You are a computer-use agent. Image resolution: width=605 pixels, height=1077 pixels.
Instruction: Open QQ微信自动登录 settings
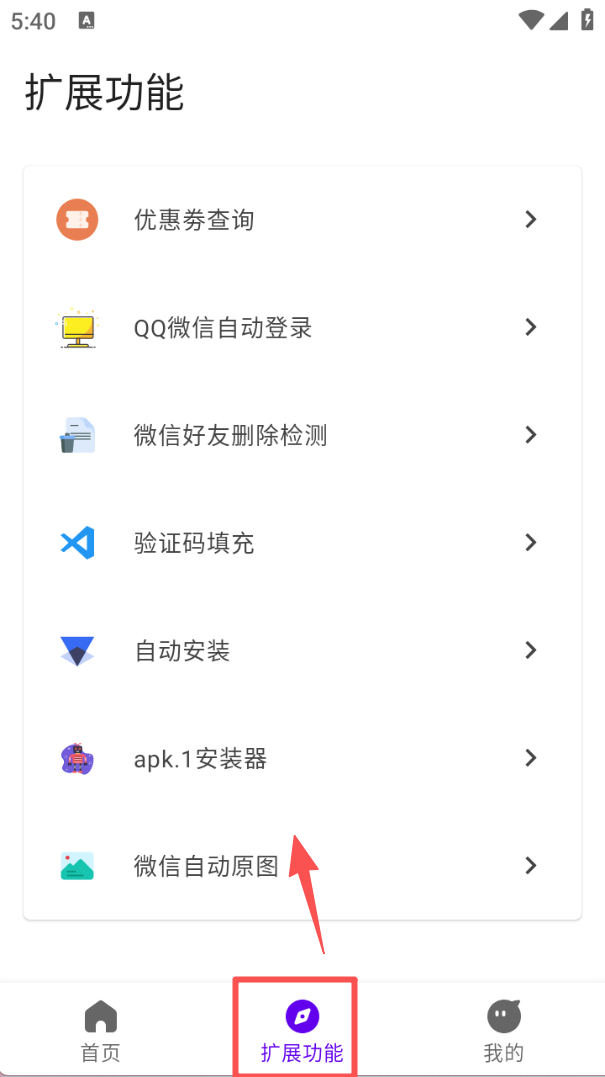301,328
